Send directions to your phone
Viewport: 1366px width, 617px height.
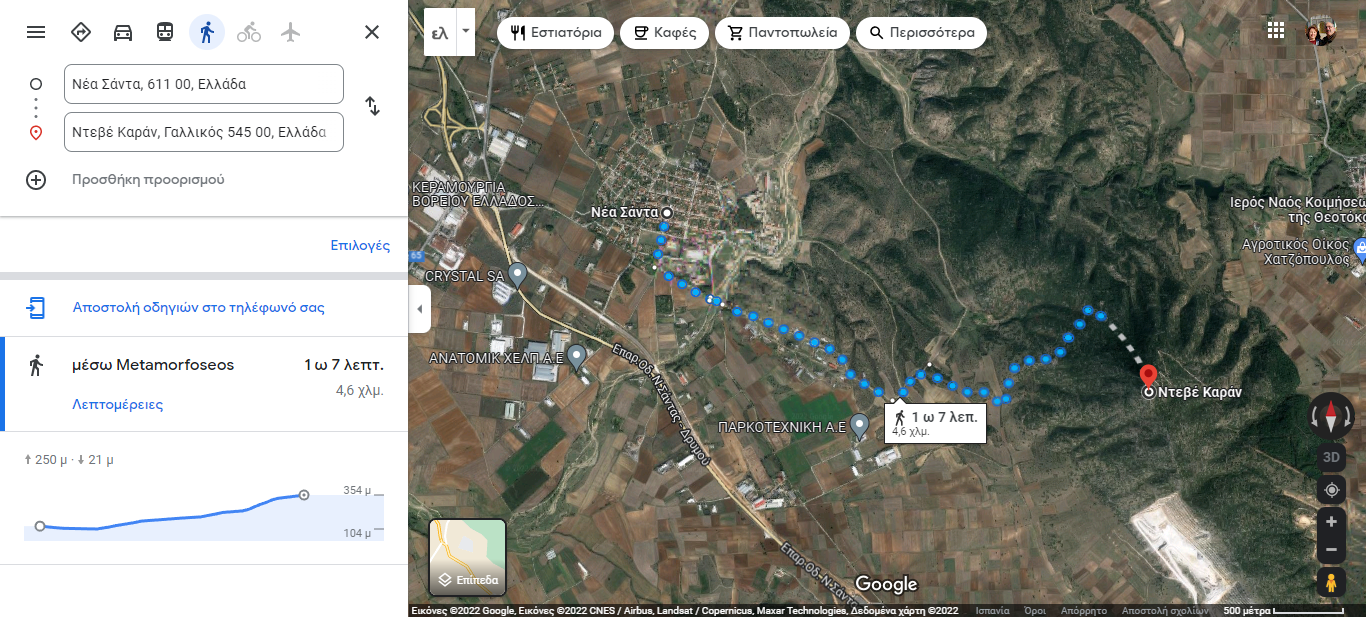coord(198,308)
